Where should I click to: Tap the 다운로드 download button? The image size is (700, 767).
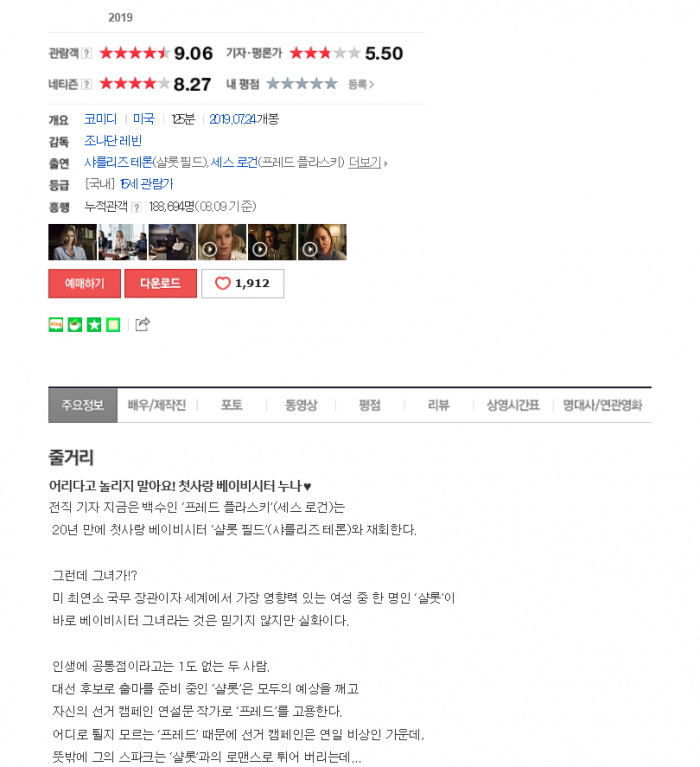[160, 284]
